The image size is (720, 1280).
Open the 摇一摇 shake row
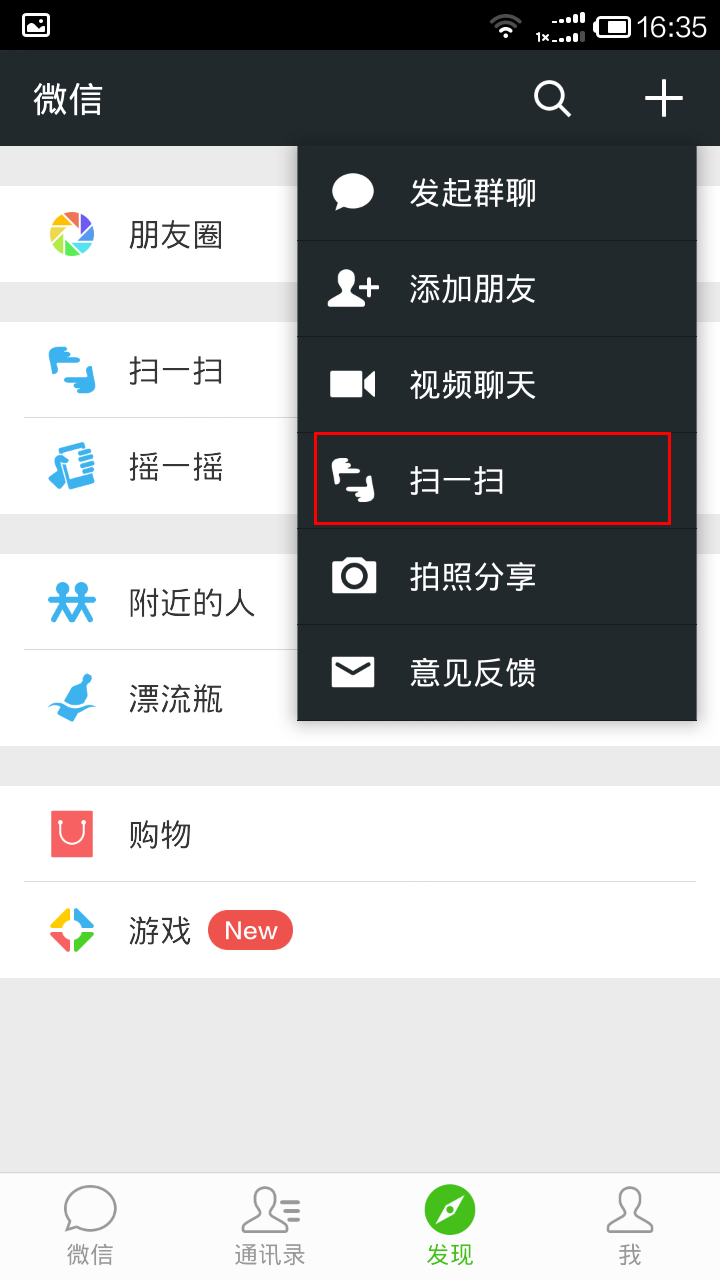click(149, 466)
